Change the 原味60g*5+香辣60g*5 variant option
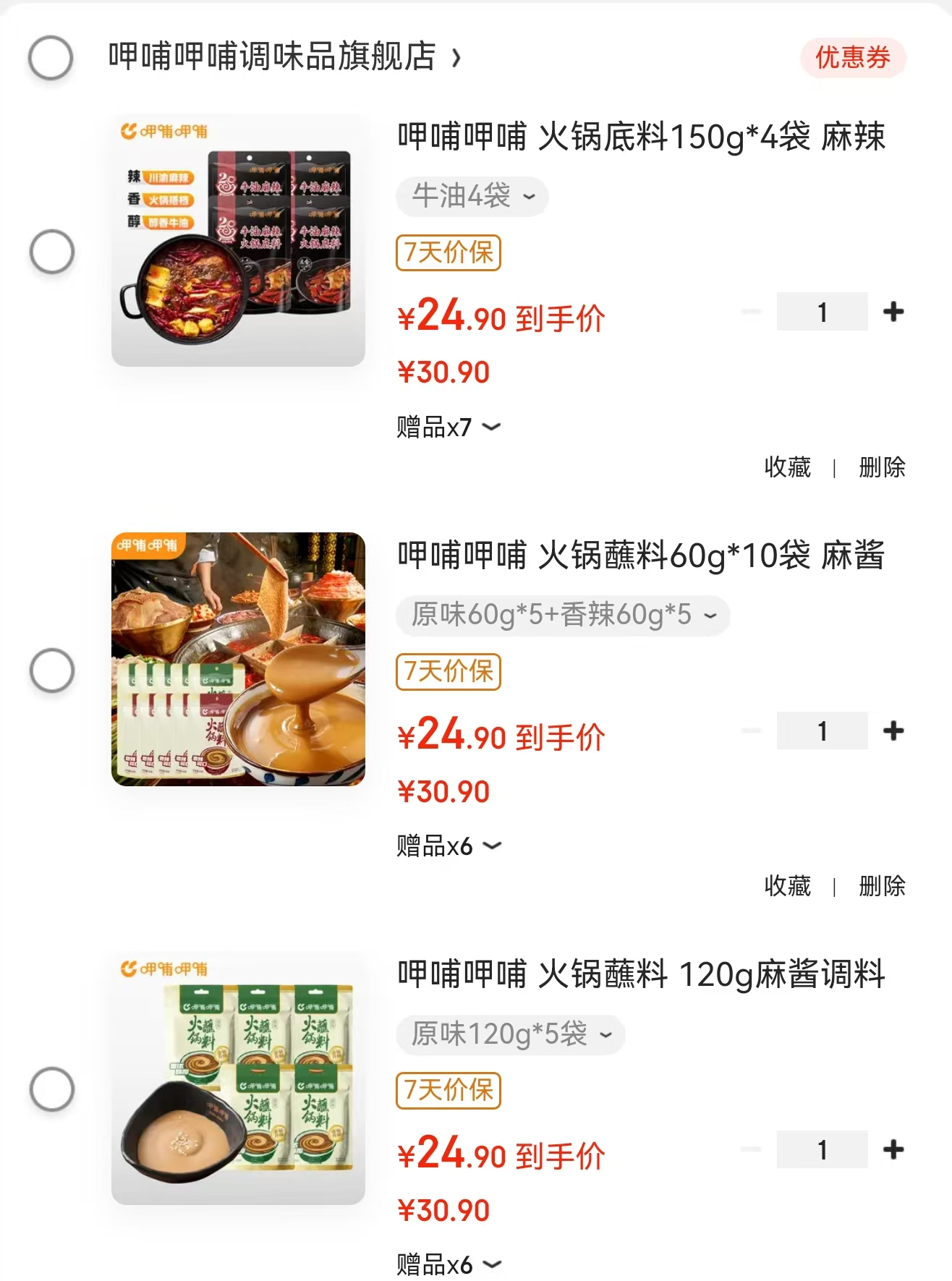Screen dimensions: 952x1281 tap(563, 615)
